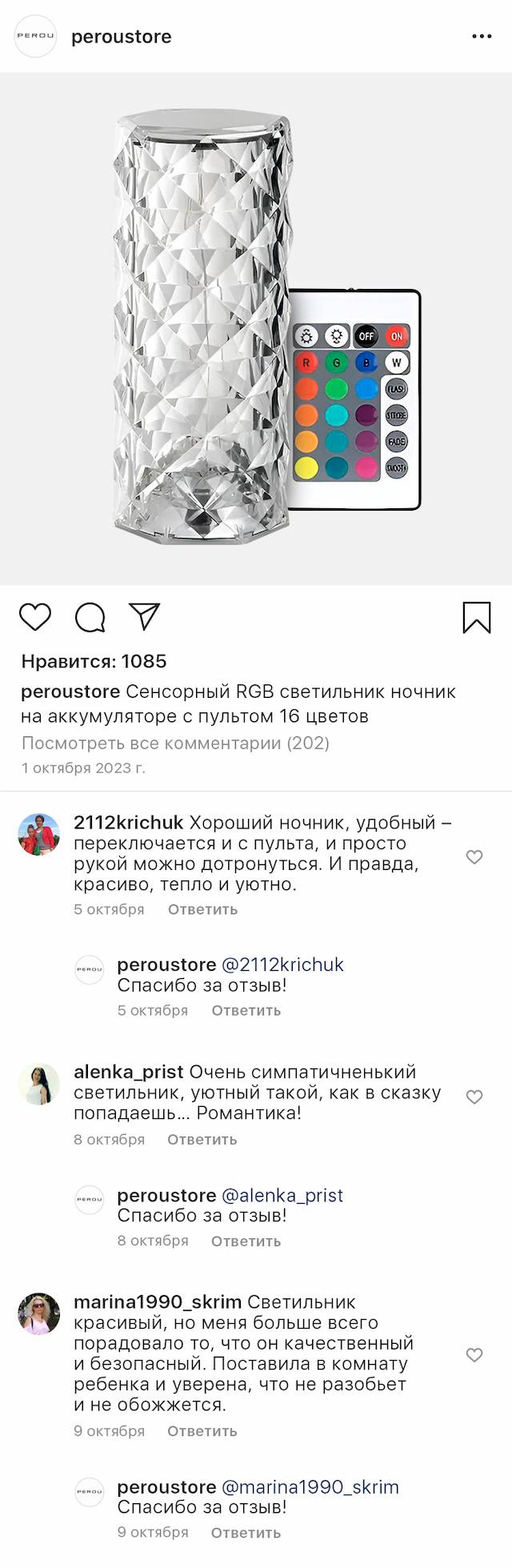Open the post overflow menu
The height and width of the screenshot is (1568, 512).
pyautogui.click(x=482, y=37)
